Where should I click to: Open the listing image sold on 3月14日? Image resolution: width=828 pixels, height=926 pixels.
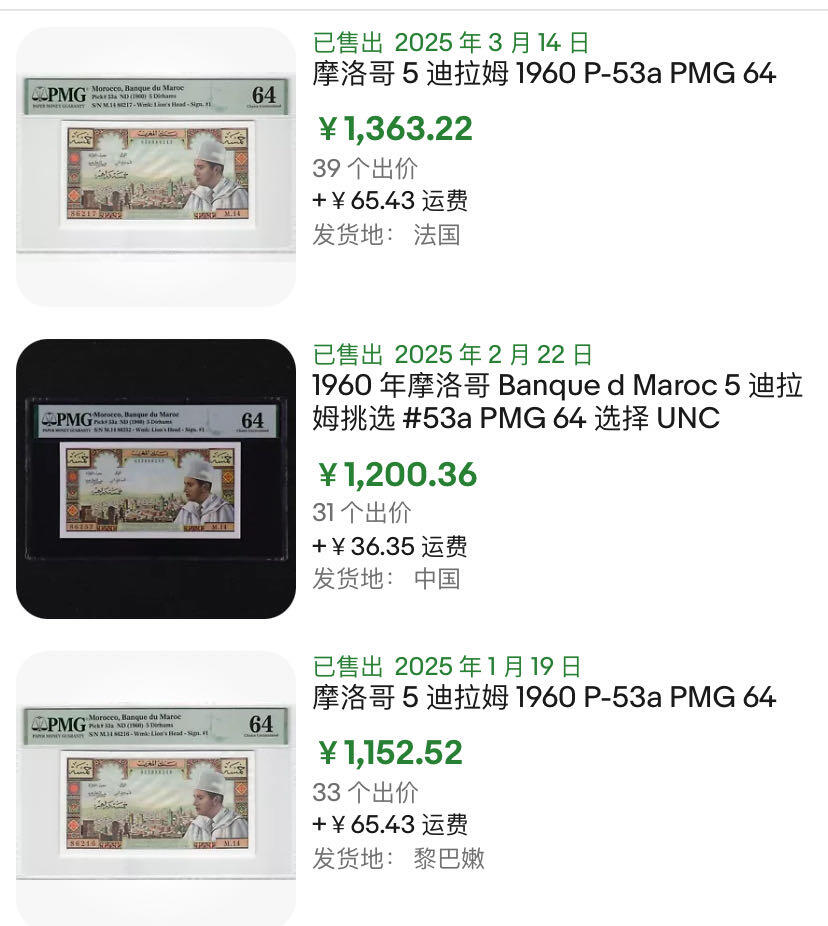click(x=156, y=166)
